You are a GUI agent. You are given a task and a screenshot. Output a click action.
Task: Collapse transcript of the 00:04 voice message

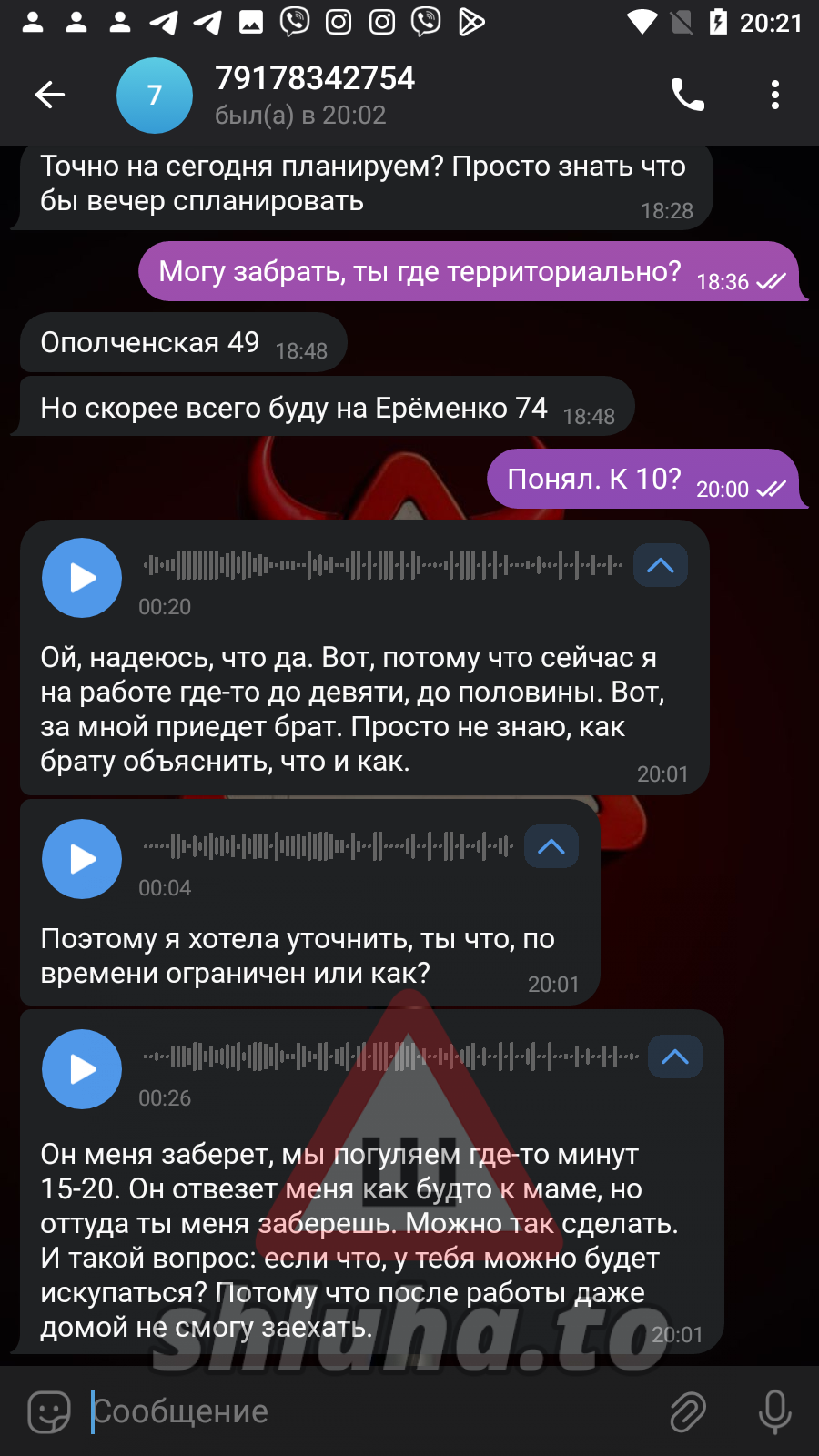tap(551, 846)
